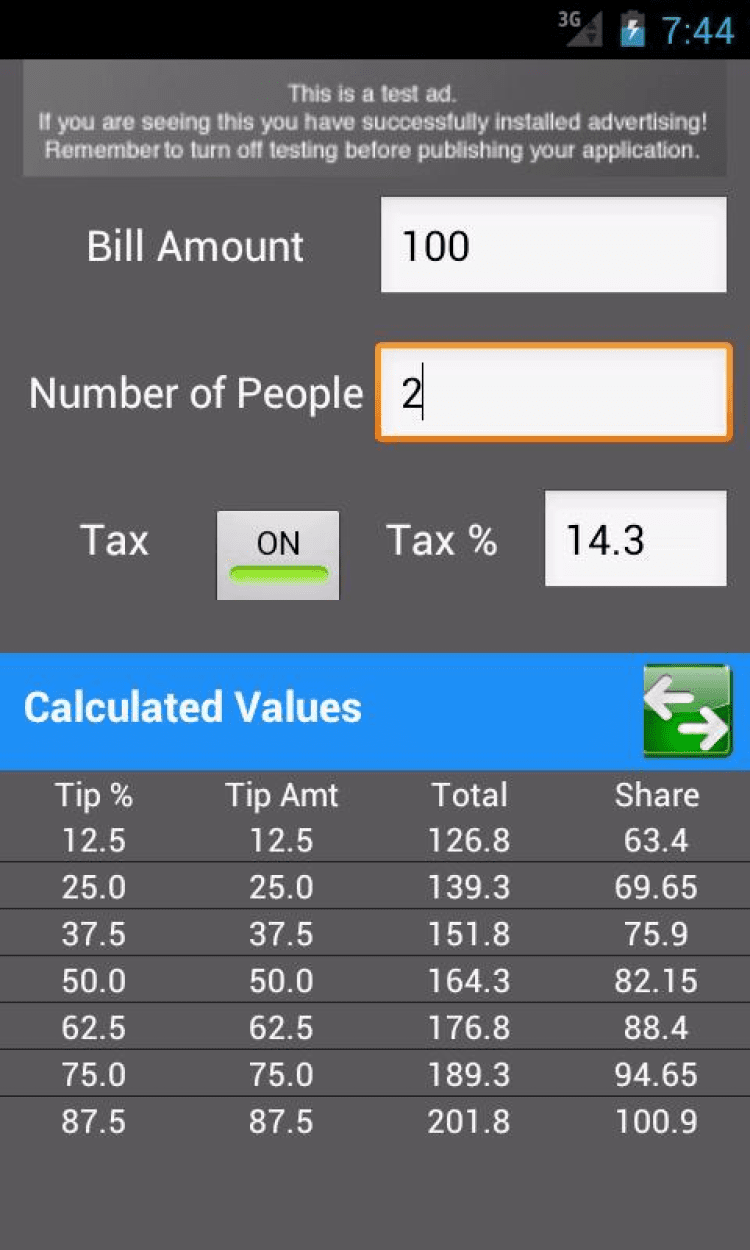Edit the Number of People field

[x=553, y=392]
